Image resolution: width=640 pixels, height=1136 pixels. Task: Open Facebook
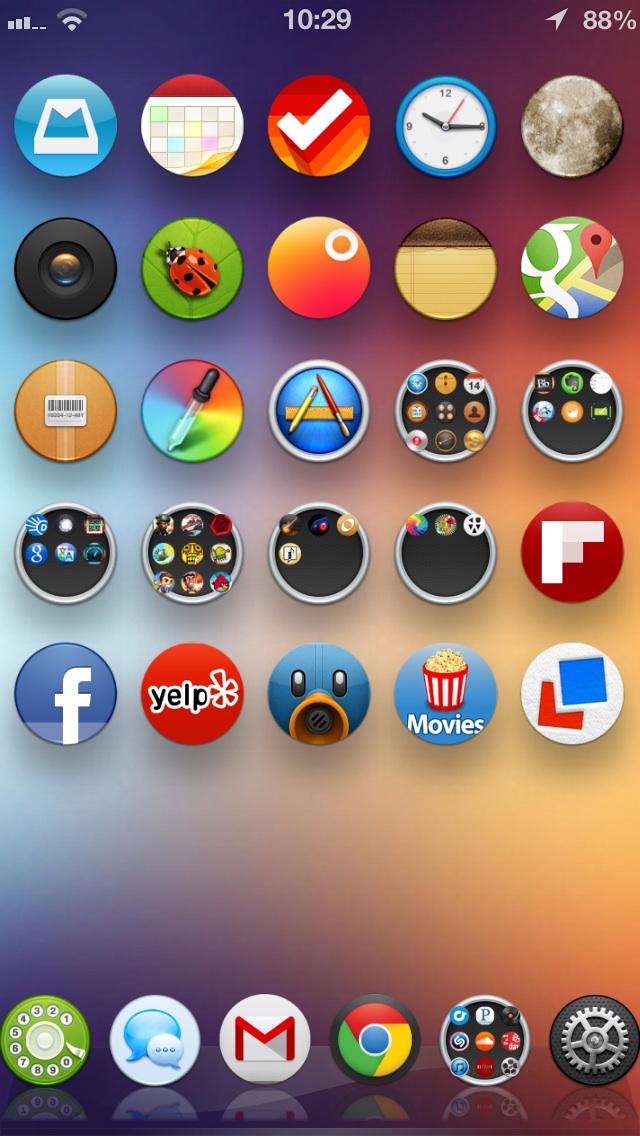pyautogui.click(x=65, y=694)
